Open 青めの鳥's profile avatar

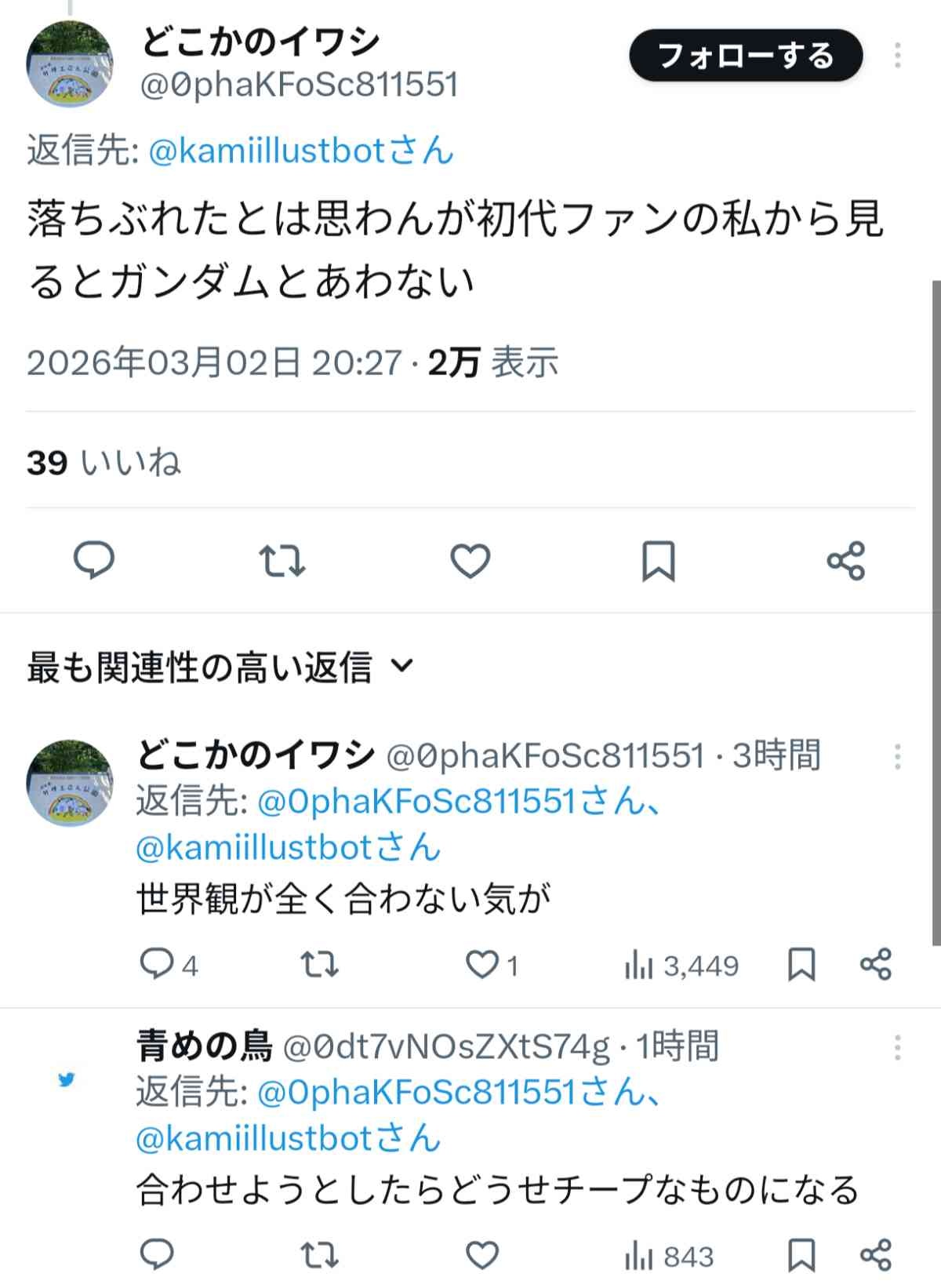coord(67,1080)
